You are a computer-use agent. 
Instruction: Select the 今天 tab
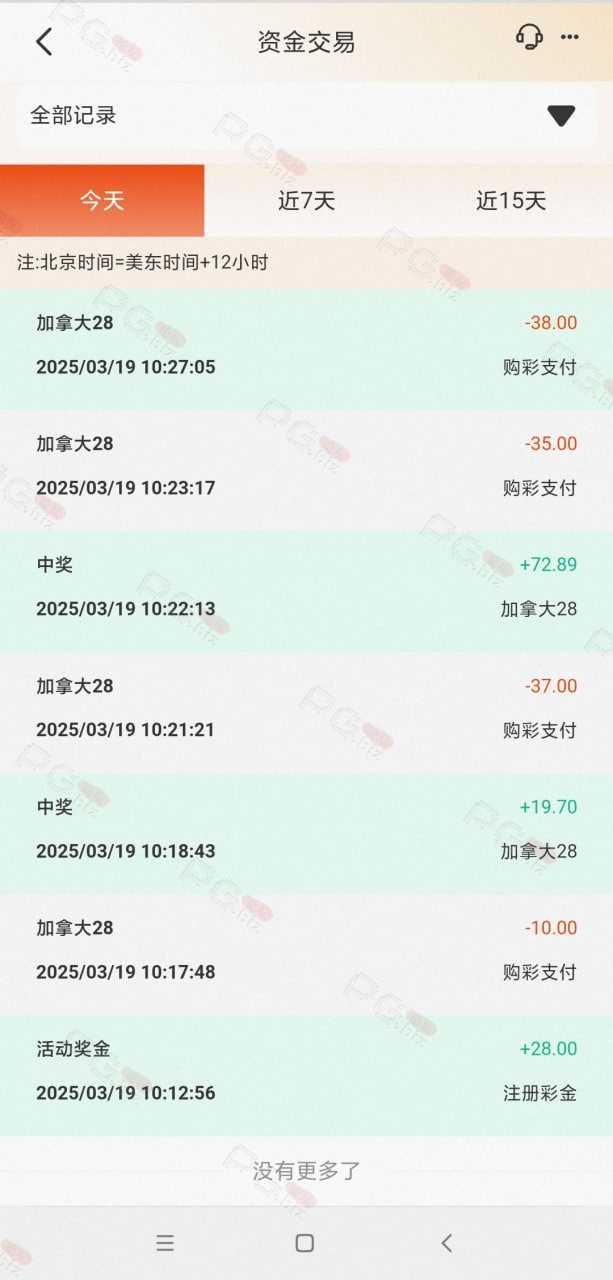click(x=102, y=200)
